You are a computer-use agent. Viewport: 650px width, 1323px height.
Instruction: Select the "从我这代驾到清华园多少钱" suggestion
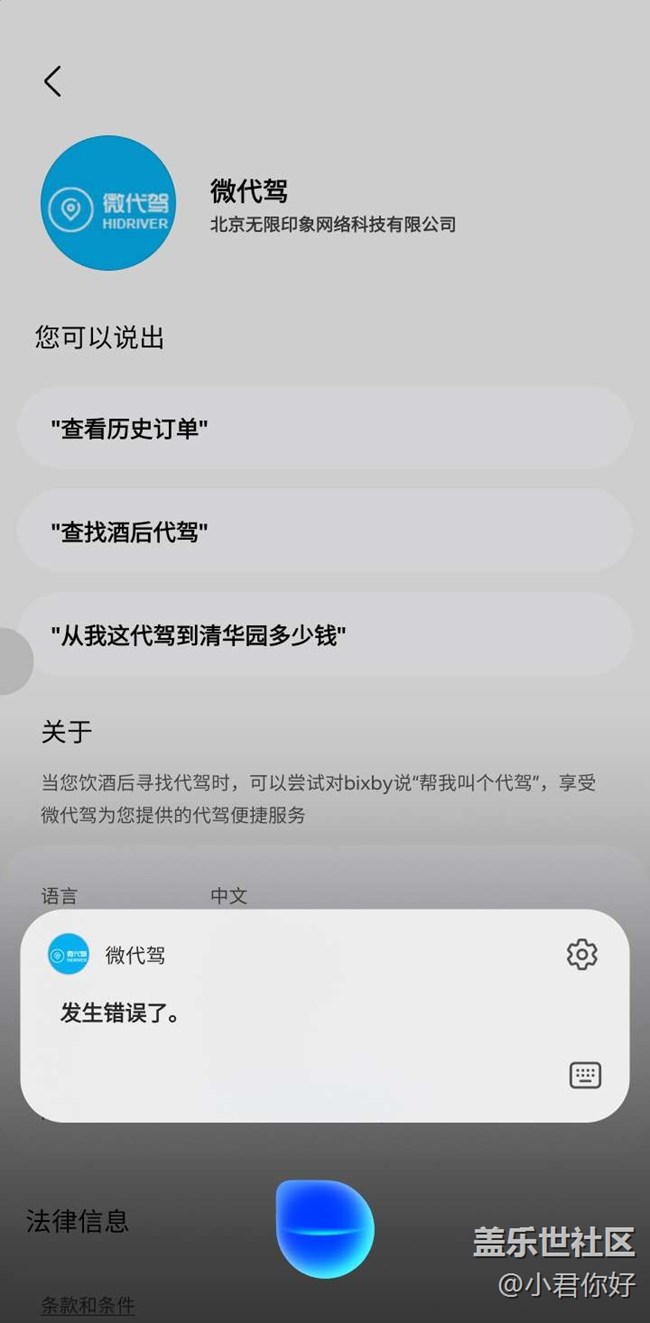(x=325, y=634)
